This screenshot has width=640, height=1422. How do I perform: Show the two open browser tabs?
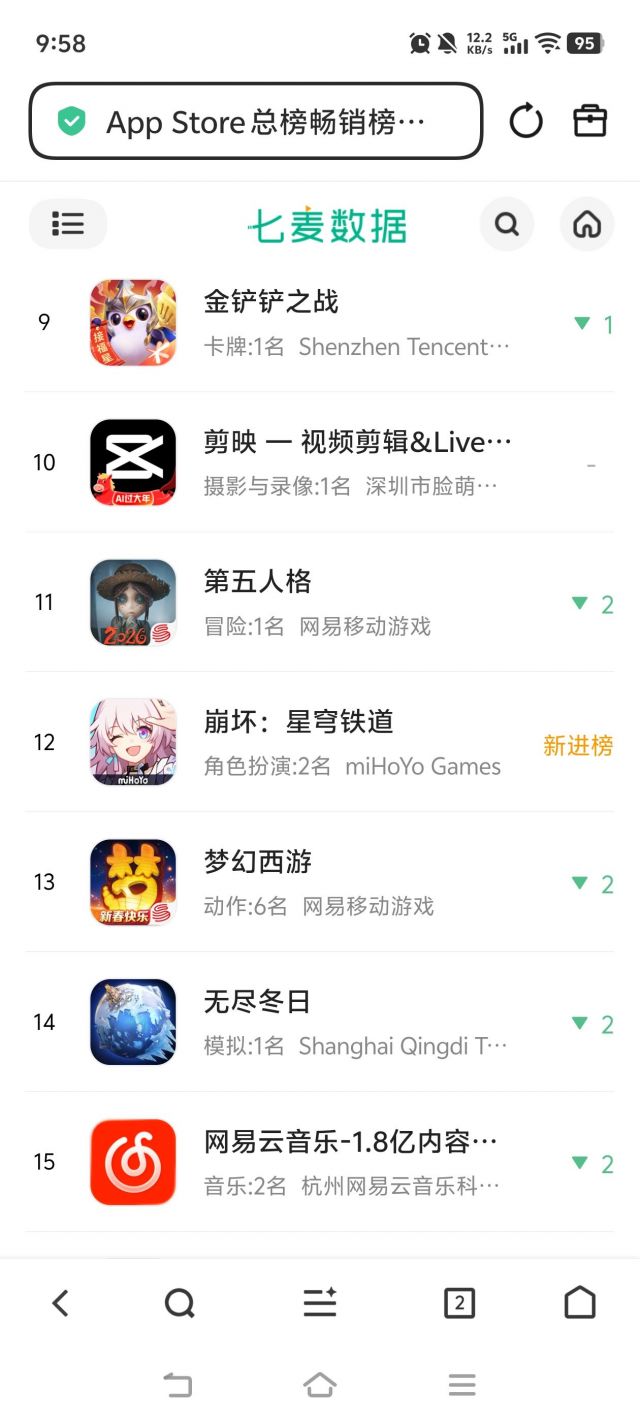click(x=459, y=1303)
